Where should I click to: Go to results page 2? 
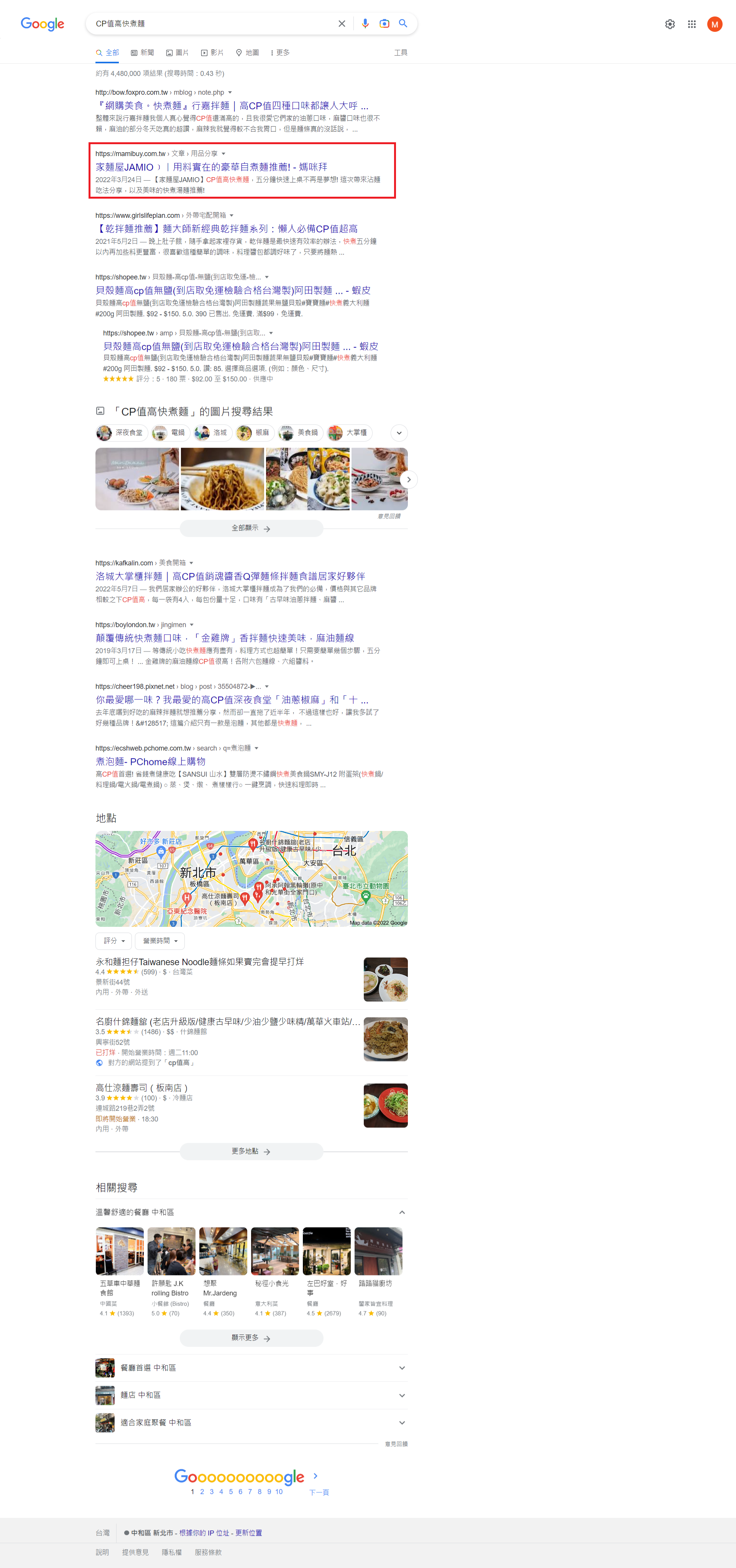[x=202, y=1492]
